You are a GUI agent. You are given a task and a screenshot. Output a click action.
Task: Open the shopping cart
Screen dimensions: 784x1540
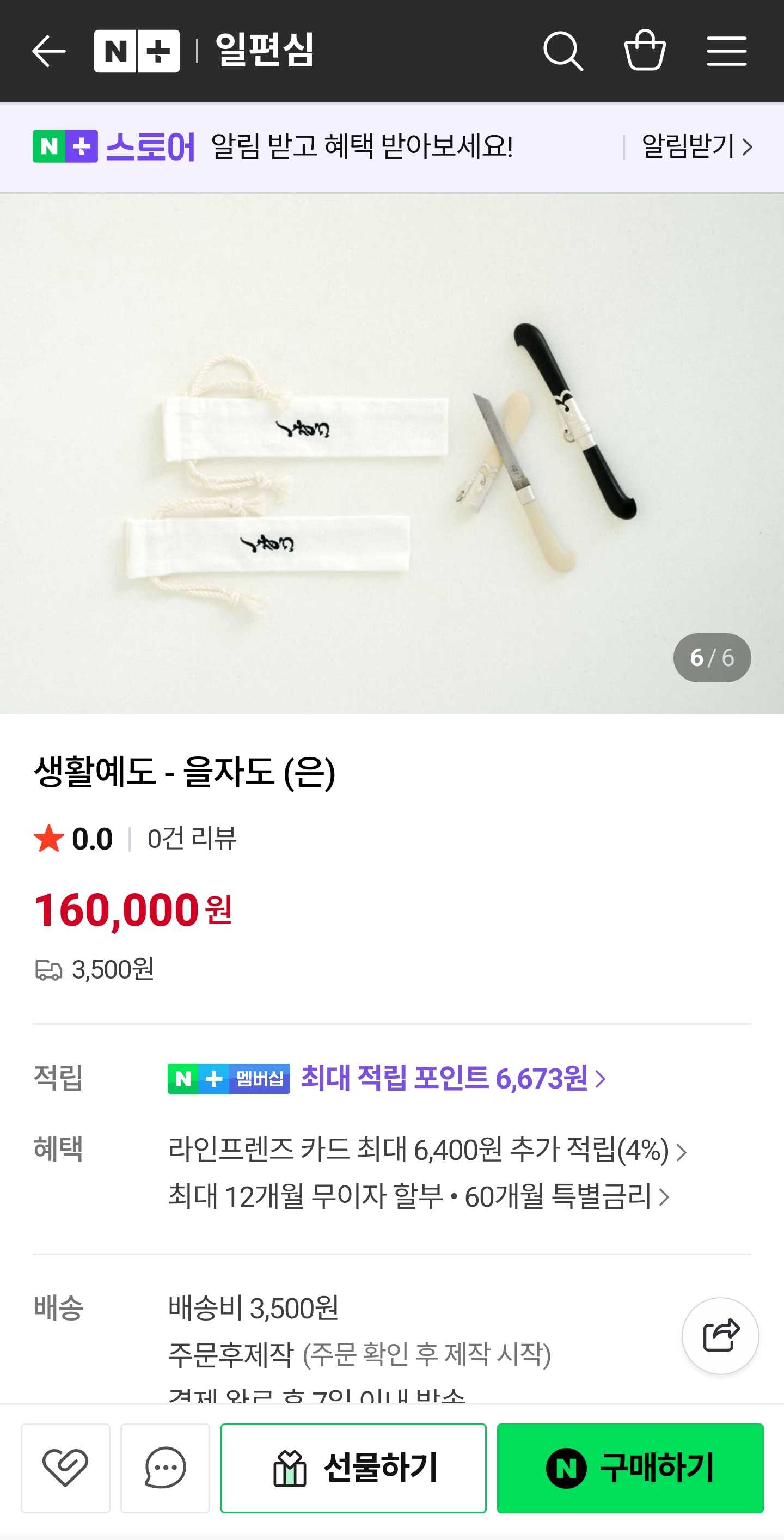point(645,51)
